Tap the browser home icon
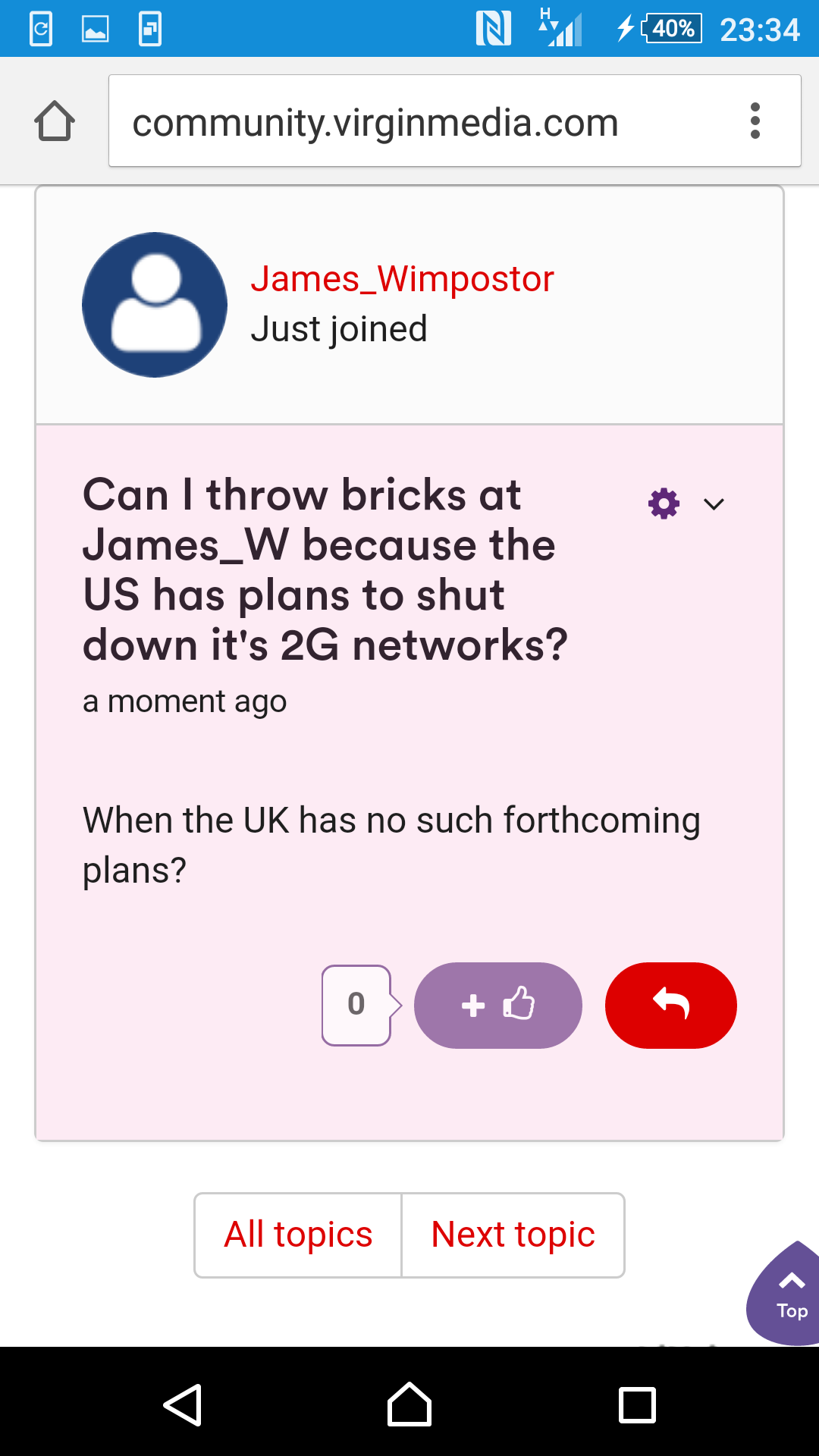819x1456 pixels. (x=55, y=121)
